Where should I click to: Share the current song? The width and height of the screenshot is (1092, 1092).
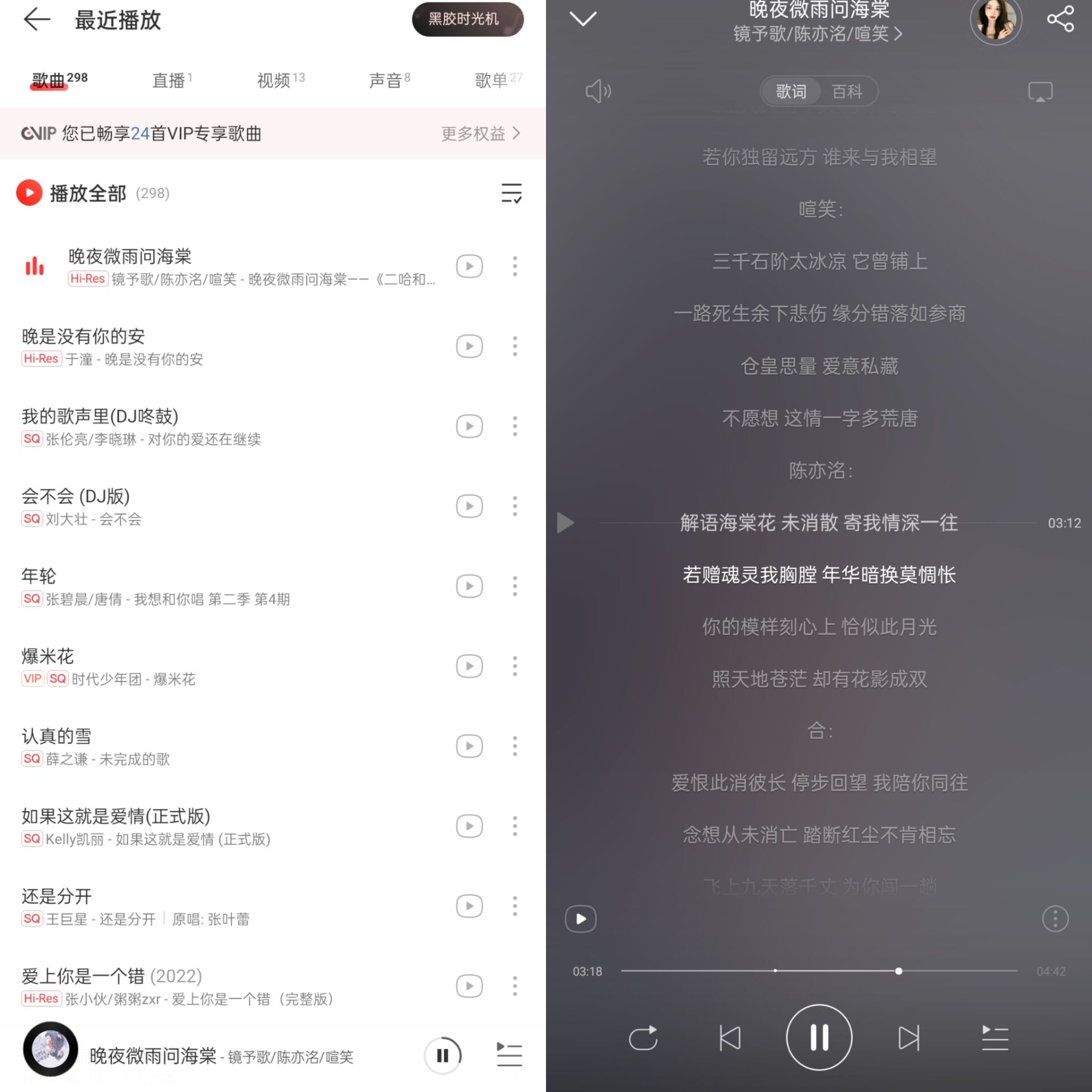tap(1060, 19)
